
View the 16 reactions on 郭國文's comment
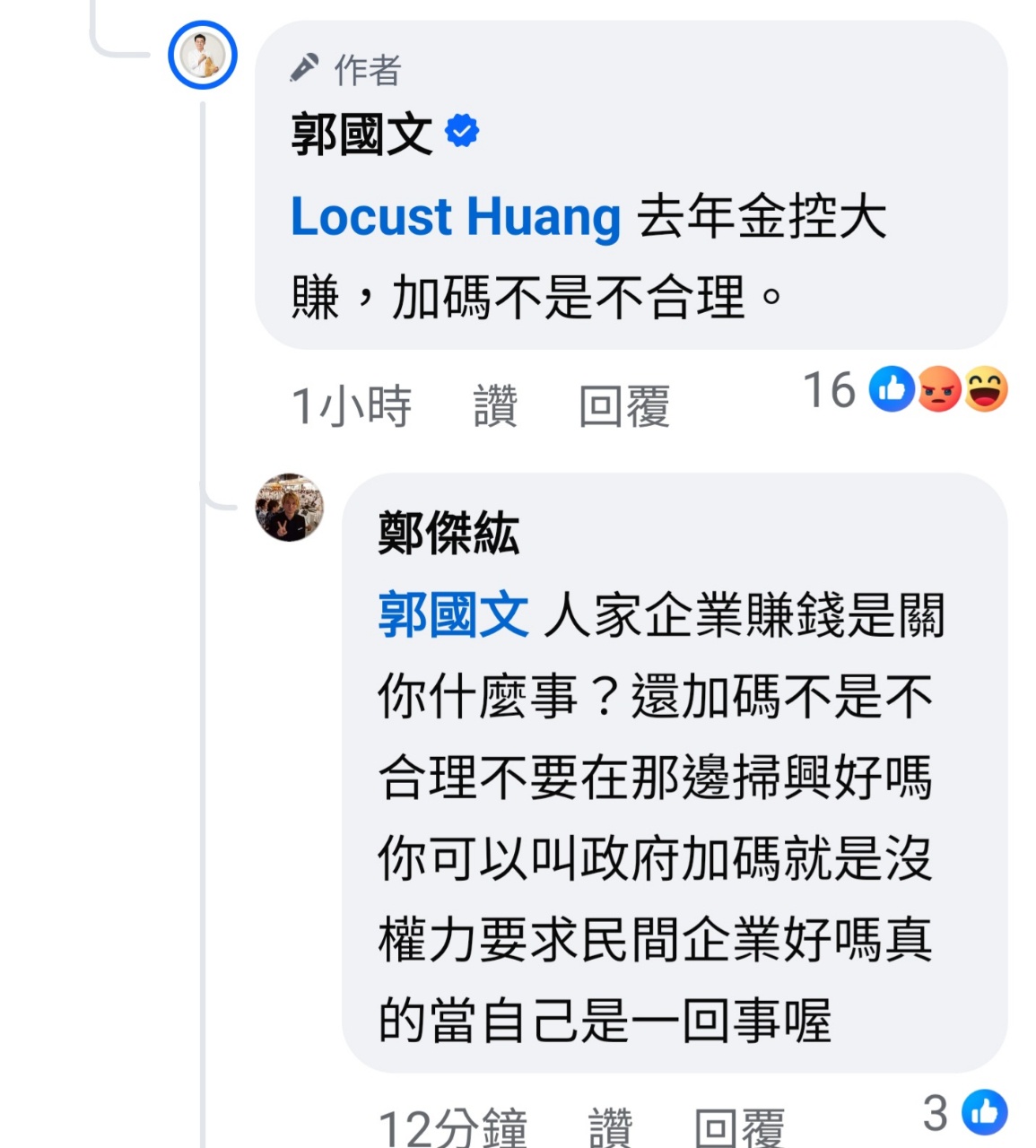906,390
